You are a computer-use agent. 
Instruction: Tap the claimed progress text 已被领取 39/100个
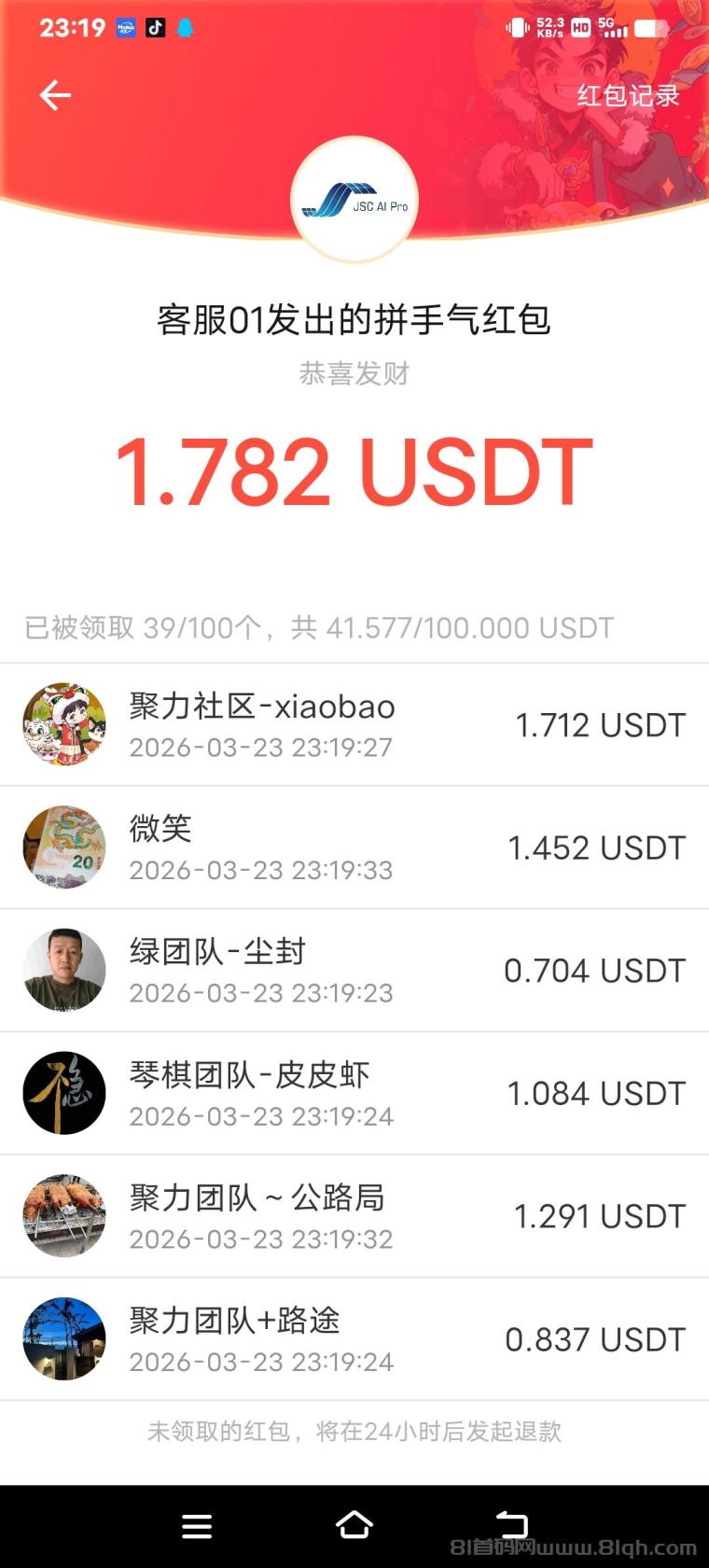click(x=187, y=627)
